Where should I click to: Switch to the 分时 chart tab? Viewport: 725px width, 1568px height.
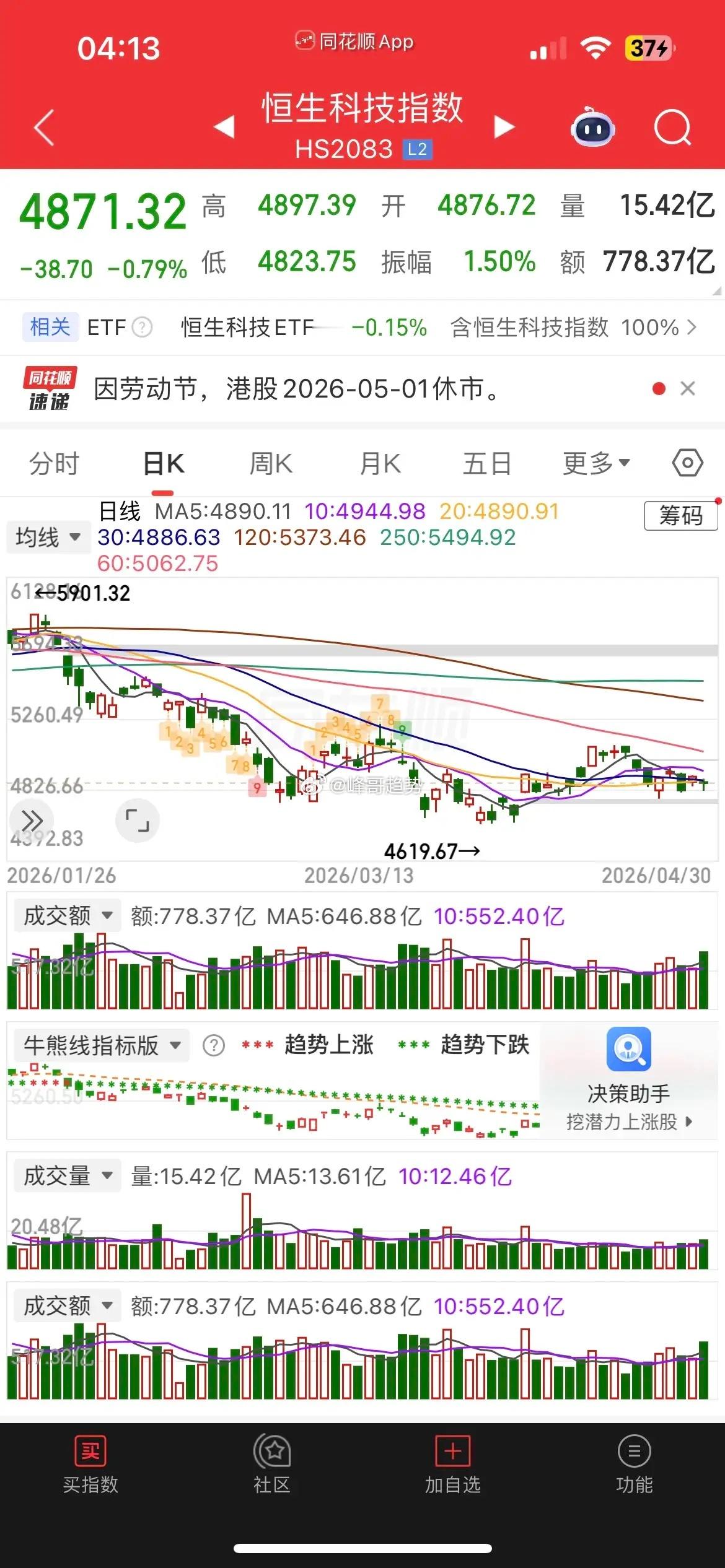pos(55,464)
